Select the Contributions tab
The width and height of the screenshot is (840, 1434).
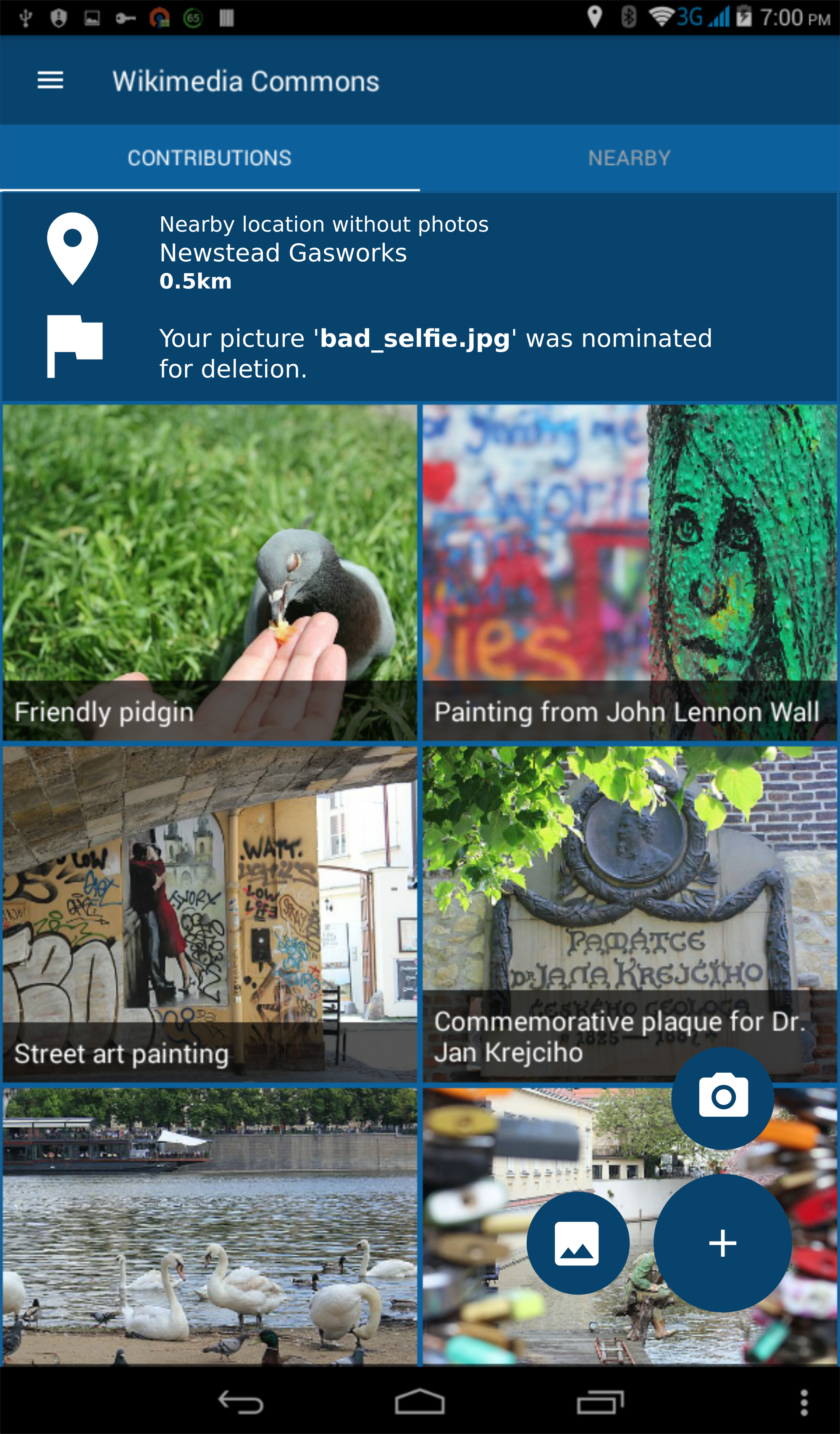pyautogui.click(x=209, y=158)
